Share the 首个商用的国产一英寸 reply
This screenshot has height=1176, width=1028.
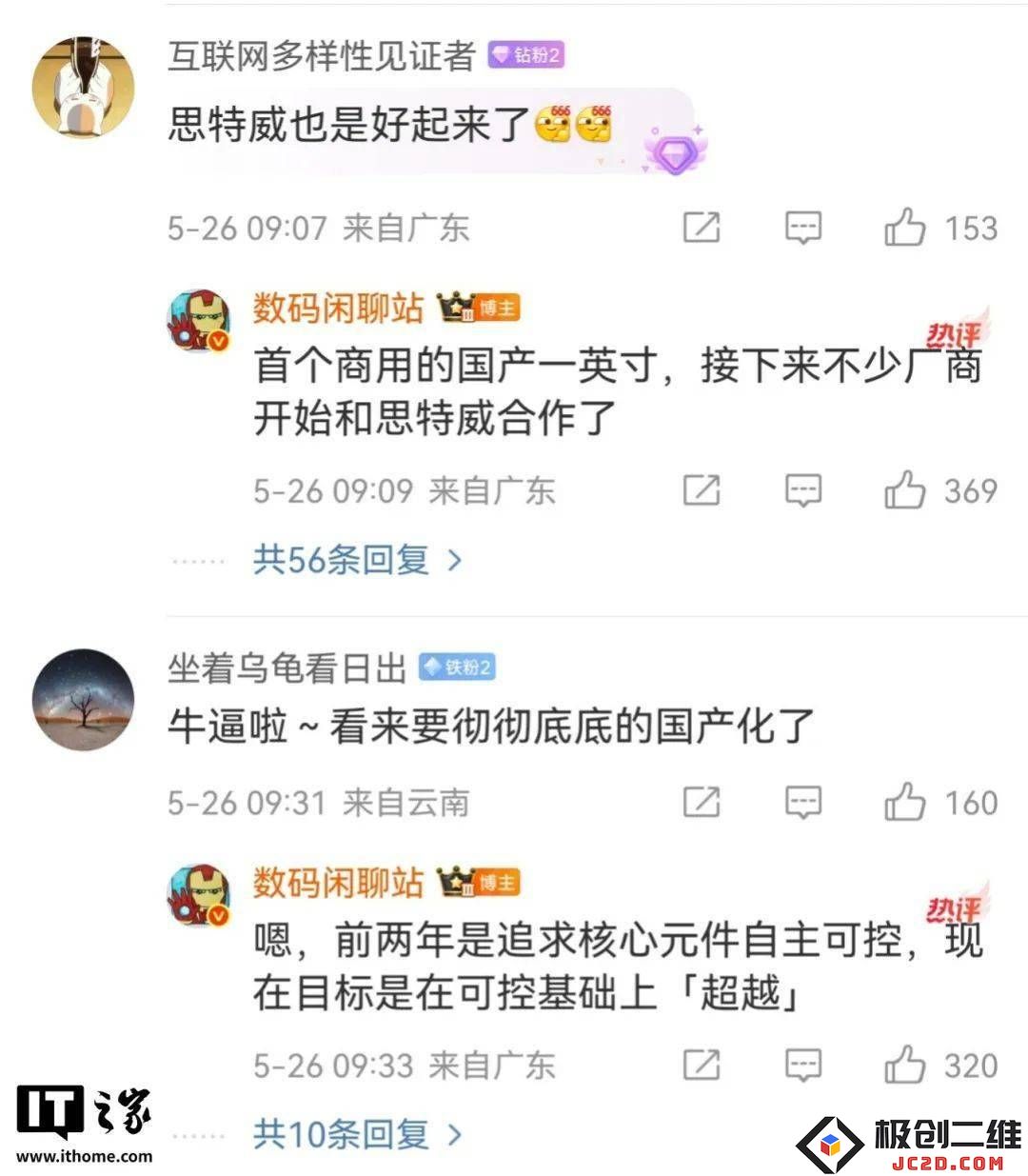[702, 490]
